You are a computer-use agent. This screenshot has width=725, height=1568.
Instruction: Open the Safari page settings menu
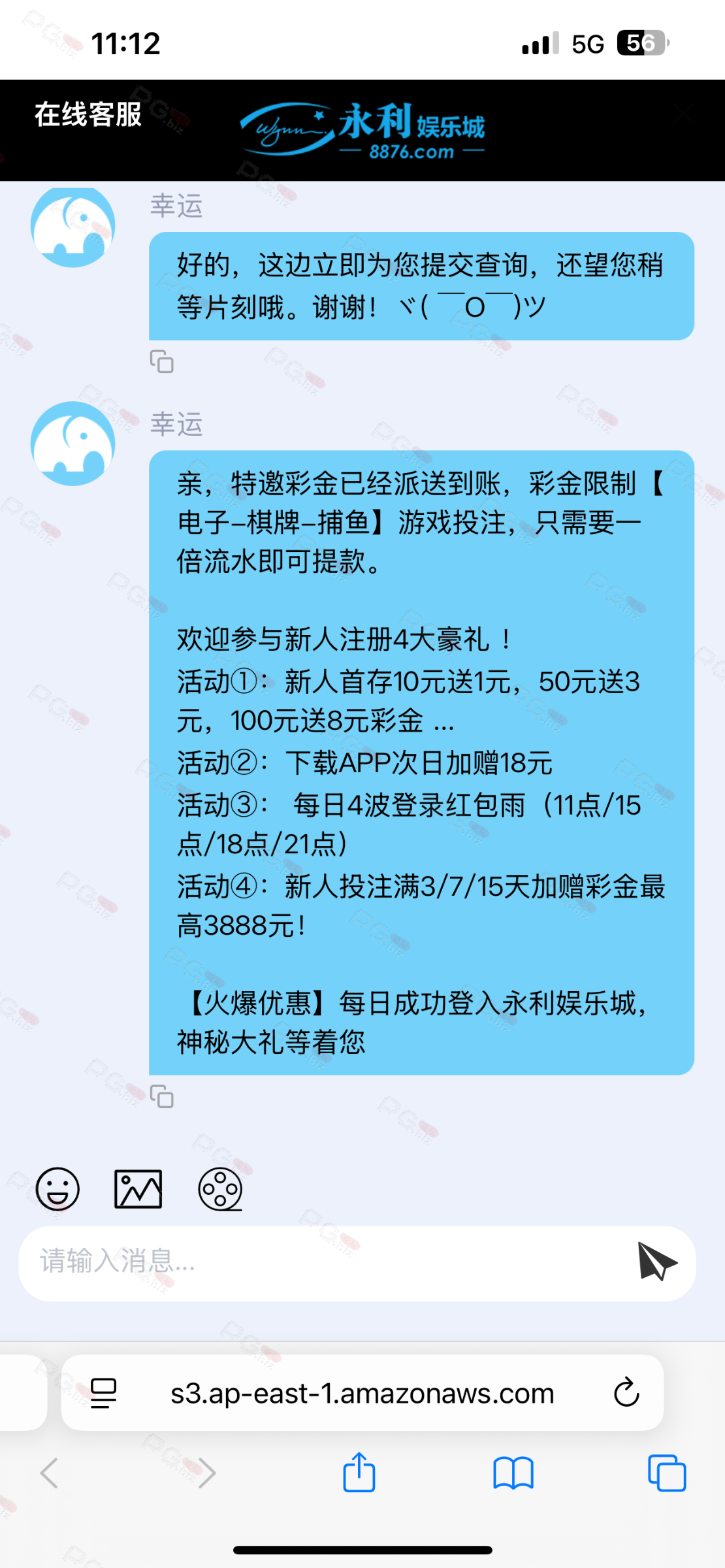click(x=103, y=1394)
